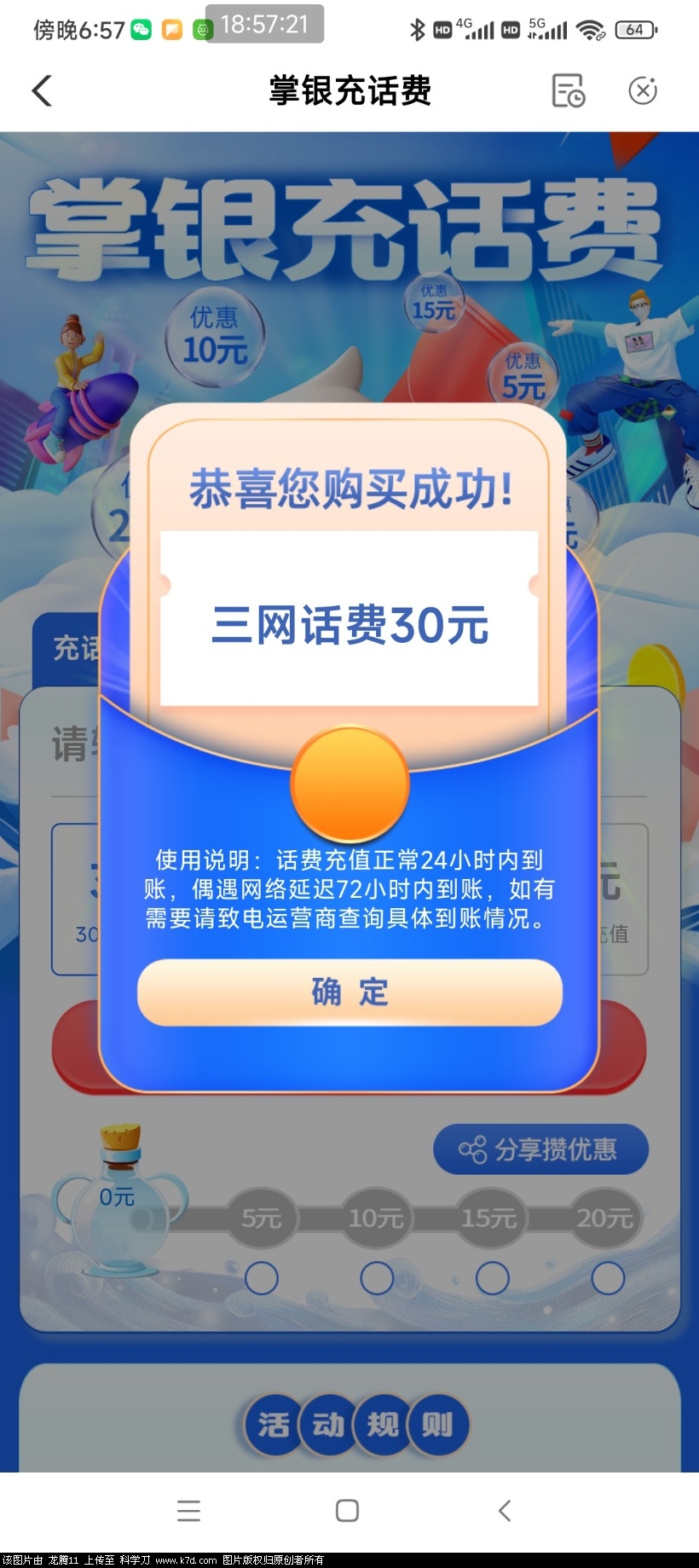Confirm the purchase with 确定
Viewport: 699px width, 1568px height.
tap(349, 992)
